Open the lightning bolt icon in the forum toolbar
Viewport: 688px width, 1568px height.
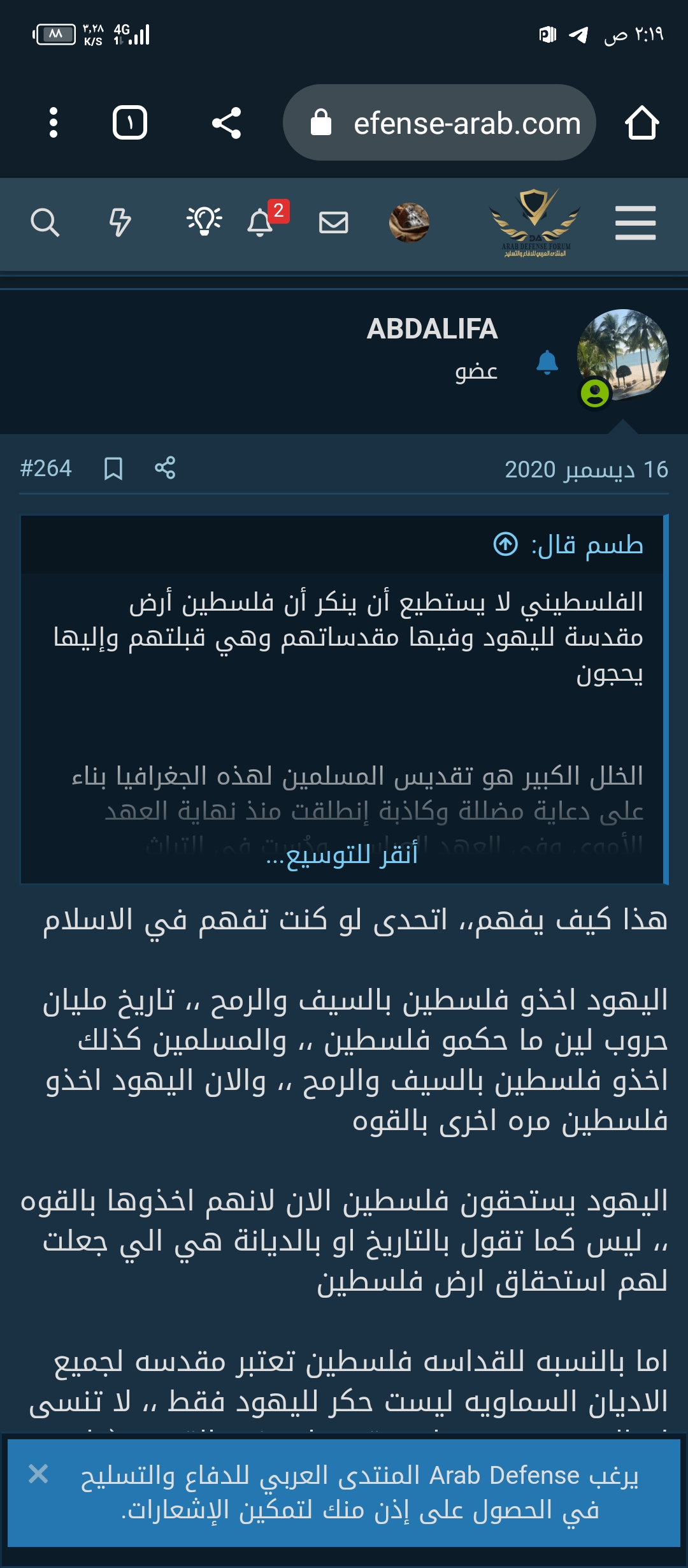[x=120, y=223]
